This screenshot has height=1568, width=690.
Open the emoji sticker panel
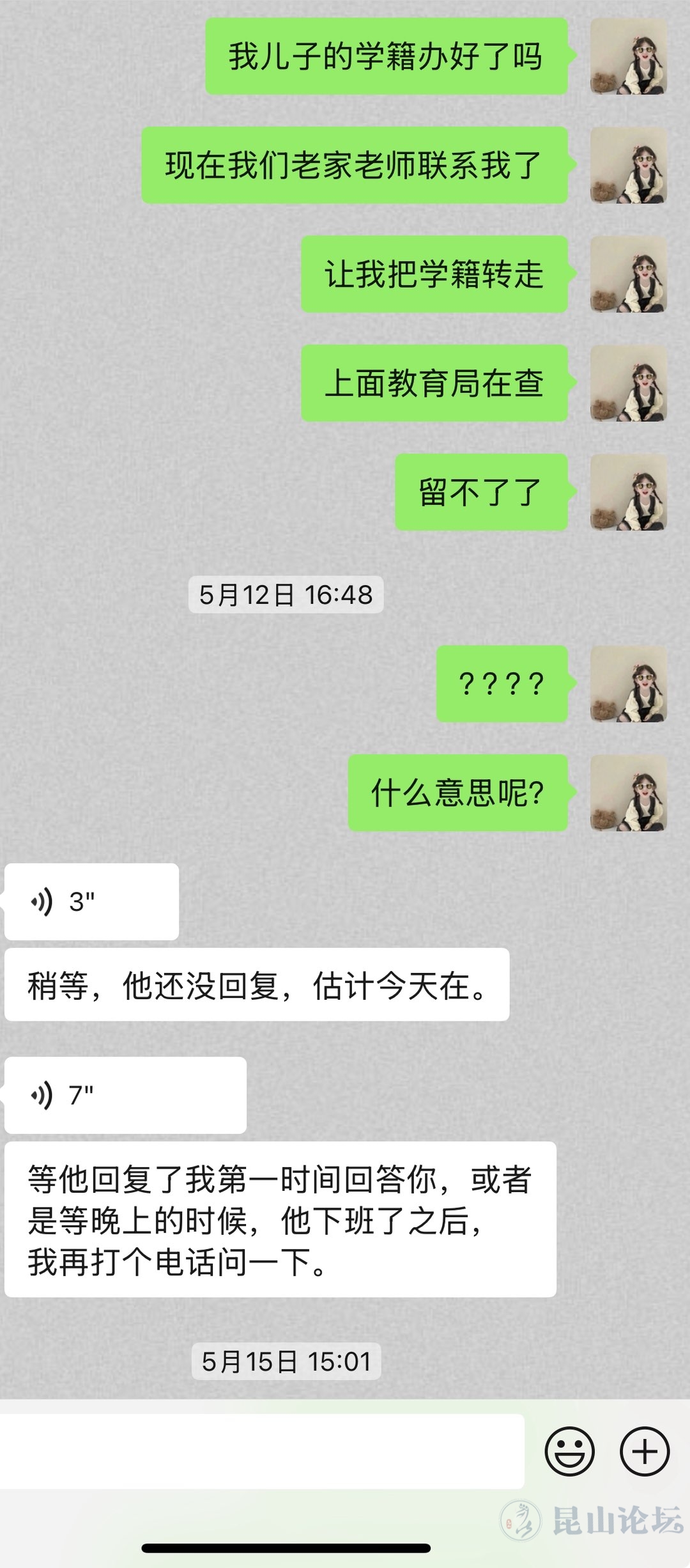[x=569, y=1451]
